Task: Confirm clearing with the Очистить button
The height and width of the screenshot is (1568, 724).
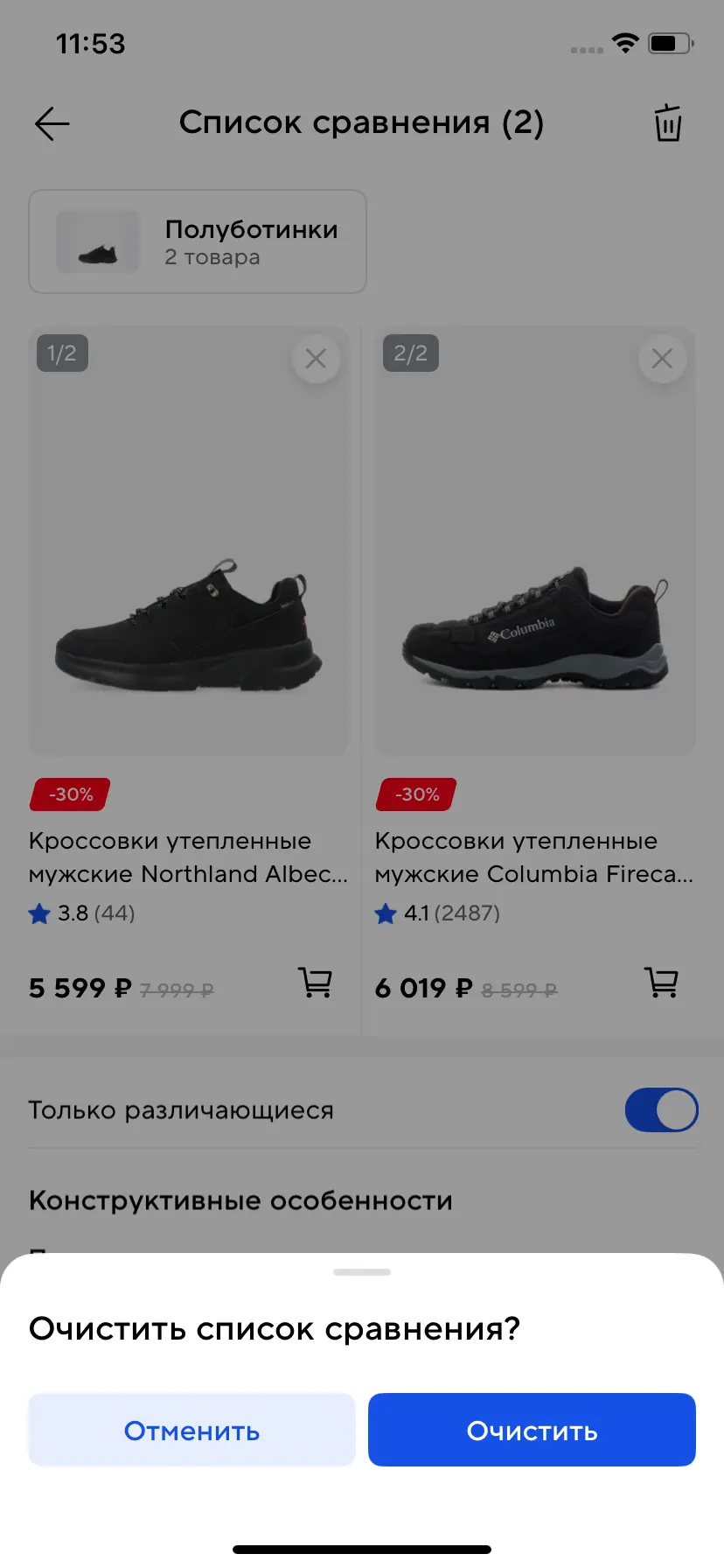Action: 532,1431
